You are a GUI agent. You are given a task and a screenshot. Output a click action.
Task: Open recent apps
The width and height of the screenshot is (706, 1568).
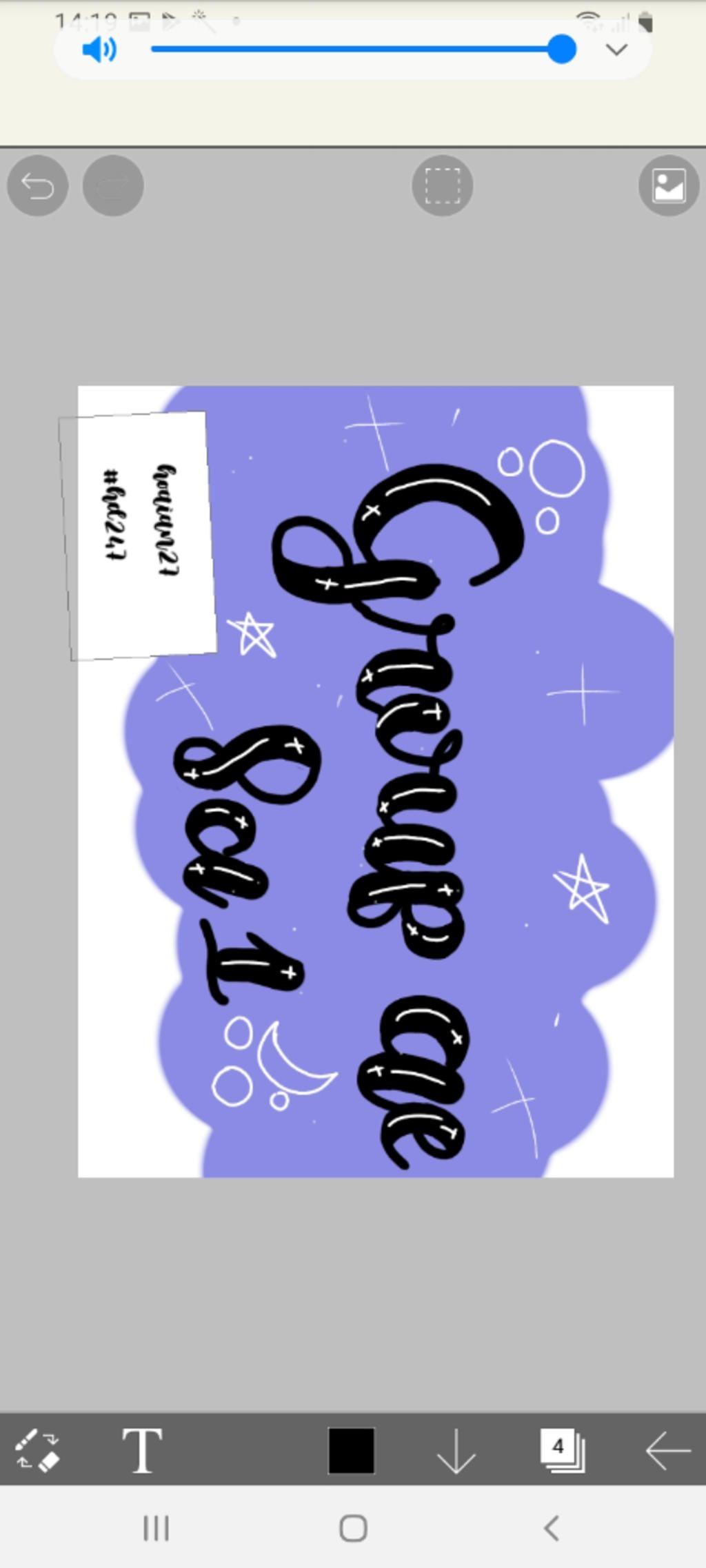(156, 1529)
